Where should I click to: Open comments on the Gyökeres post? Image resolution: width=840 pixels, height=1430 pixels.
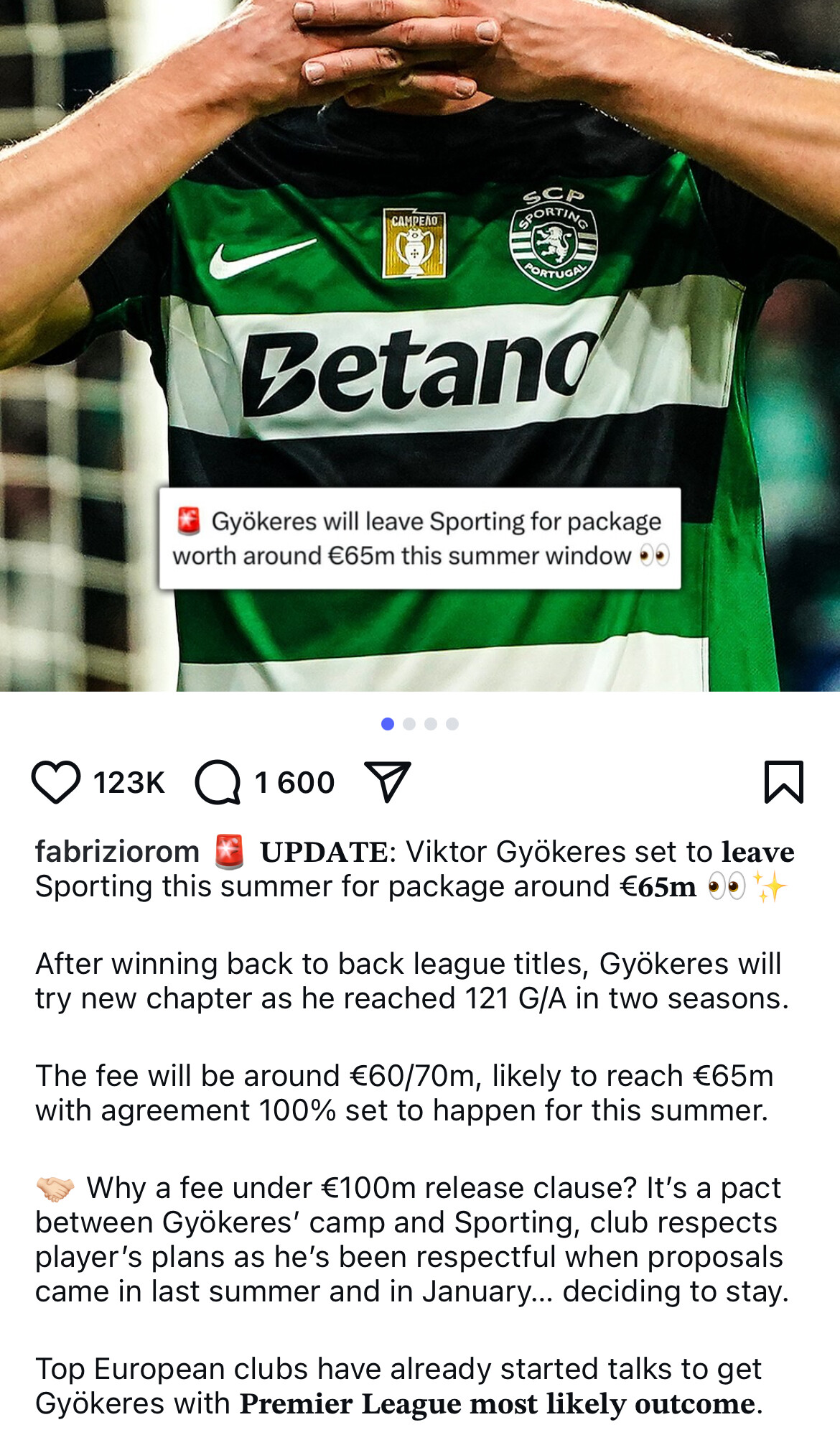coord(218,782)
